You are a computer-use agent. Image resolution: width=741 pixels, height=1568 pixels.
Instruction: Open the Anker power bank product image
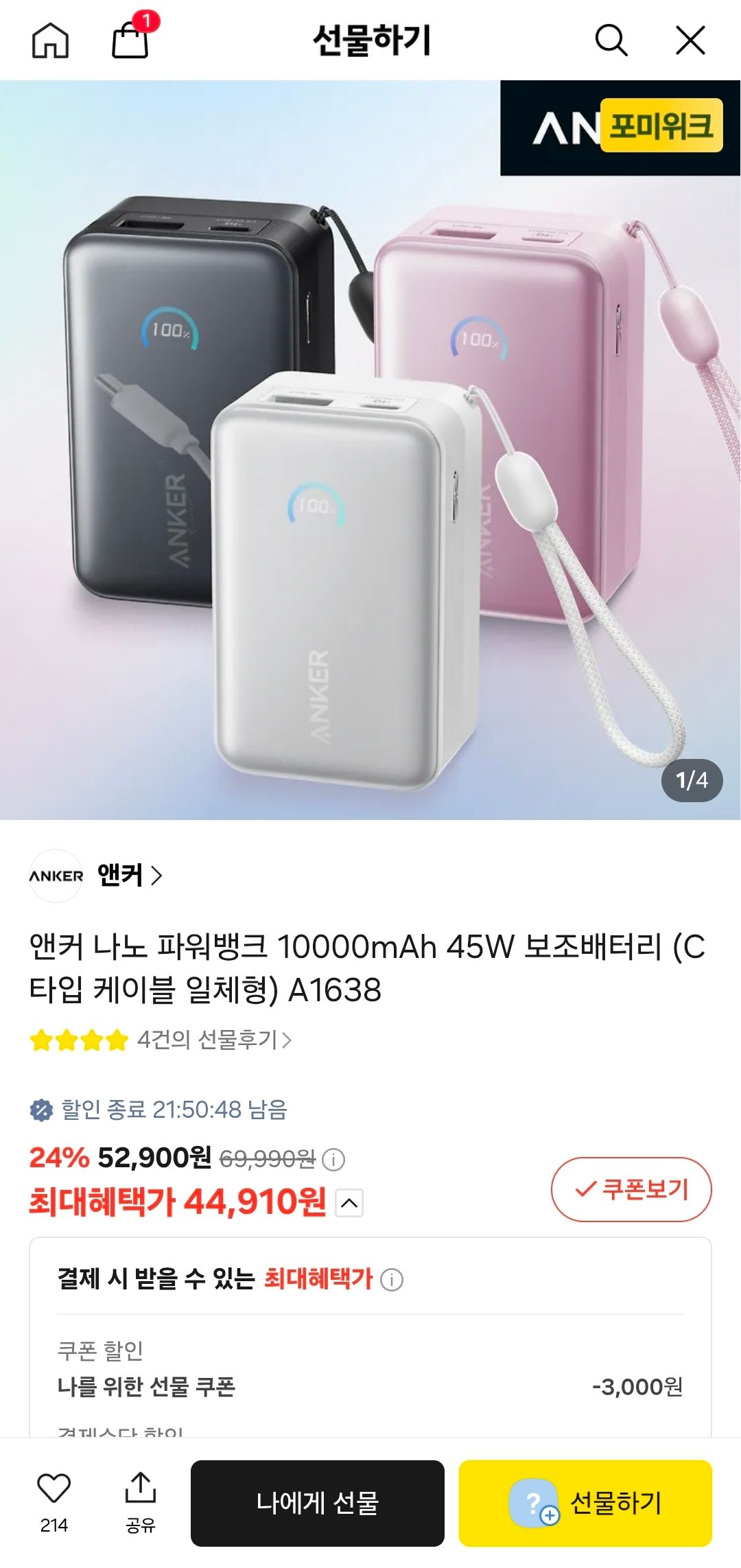click(x=370, y=449)
